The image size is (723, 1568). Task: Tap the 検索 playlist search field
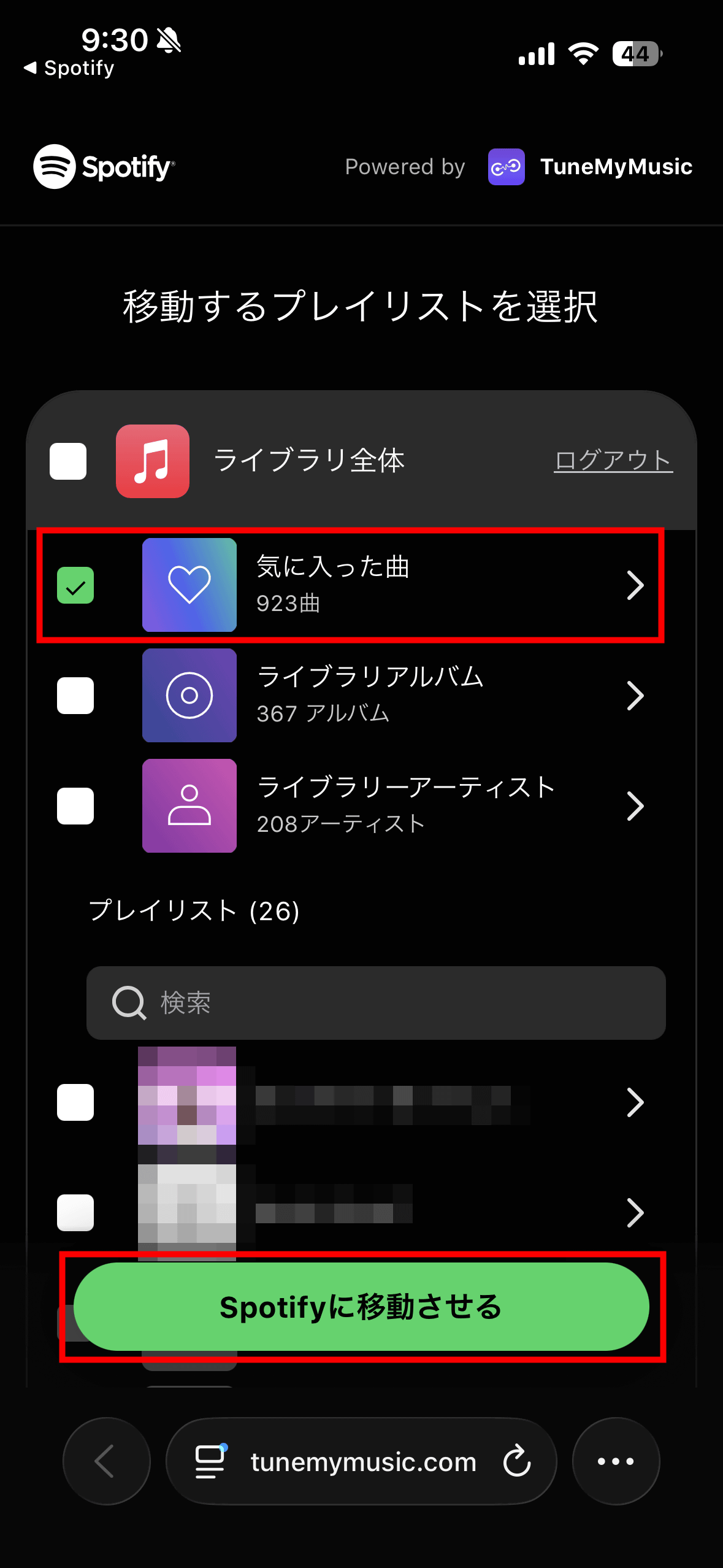pyautogui.click(x=375, y=1003)
